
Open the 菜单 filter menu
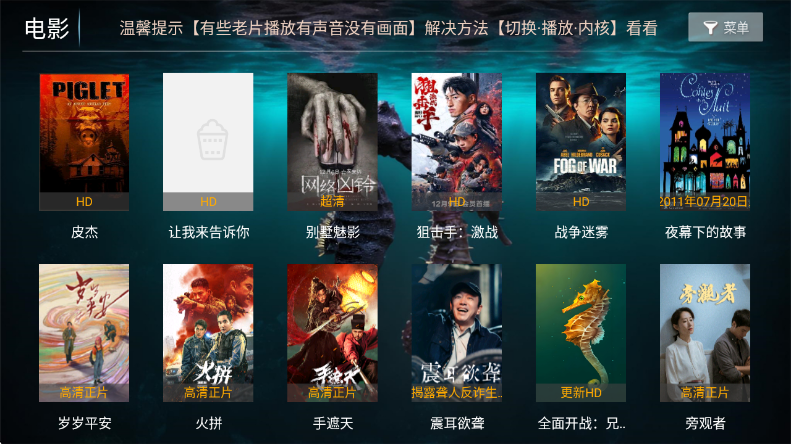click(725, 28)
